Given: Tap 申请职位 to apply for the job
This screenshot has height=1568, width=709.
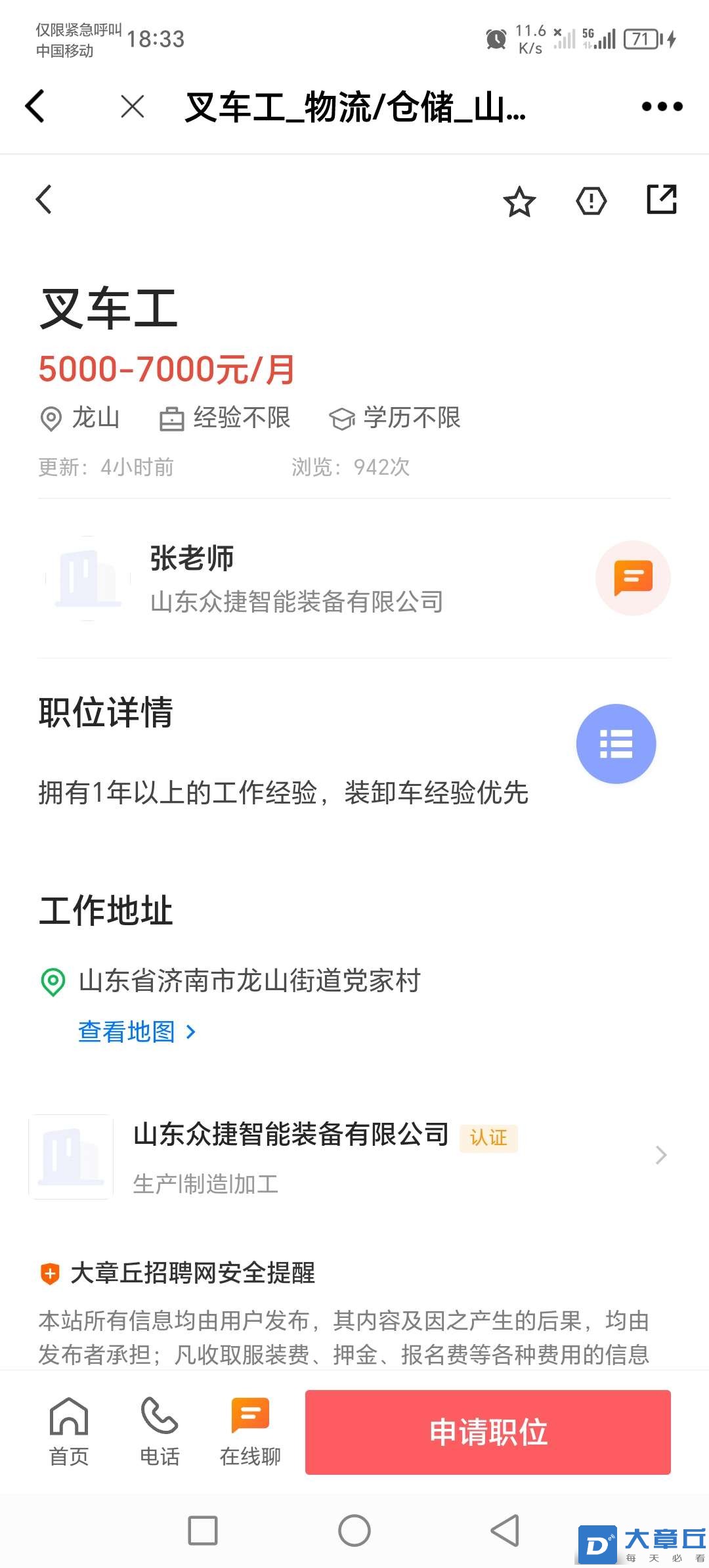Looking at the screenshot, I should pos(488,1432).
